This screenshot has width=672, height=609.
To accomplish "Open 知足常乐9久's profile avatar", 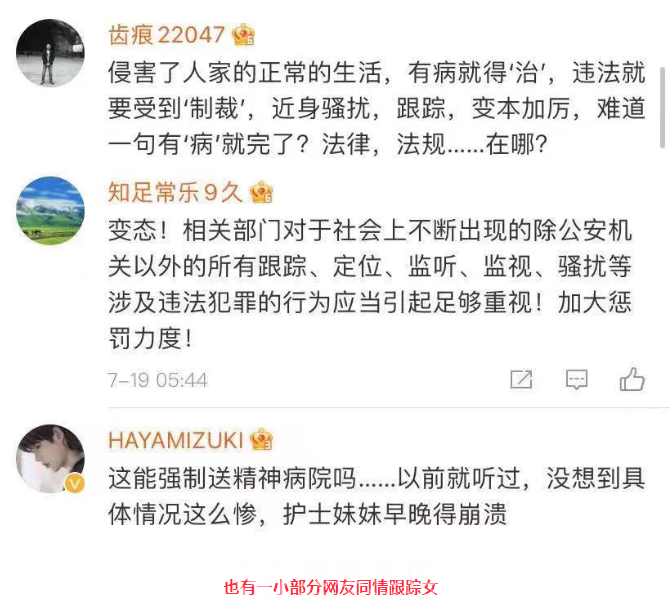I will point(50,211).
